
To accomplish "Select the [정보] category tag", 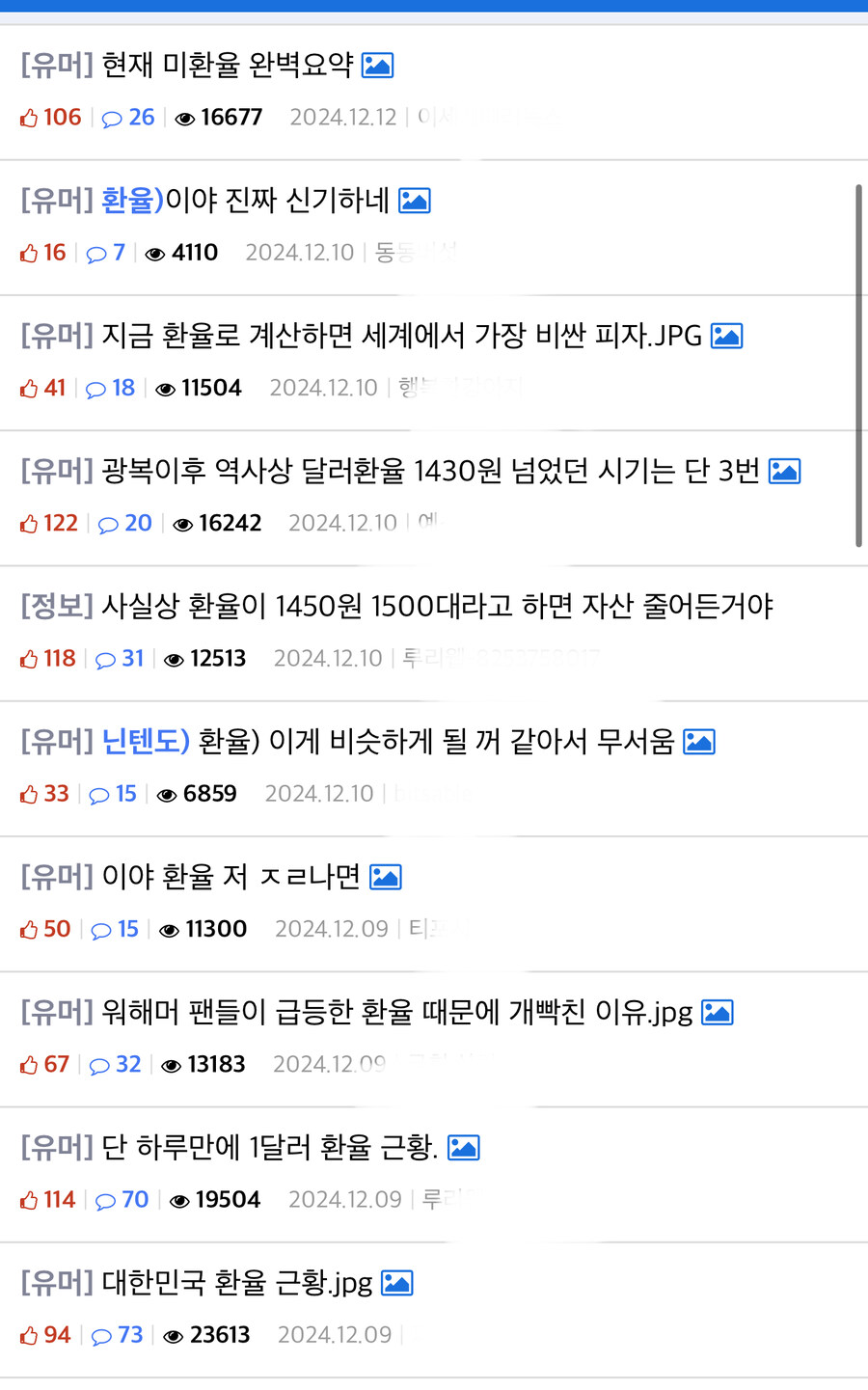I will (53, 607).
